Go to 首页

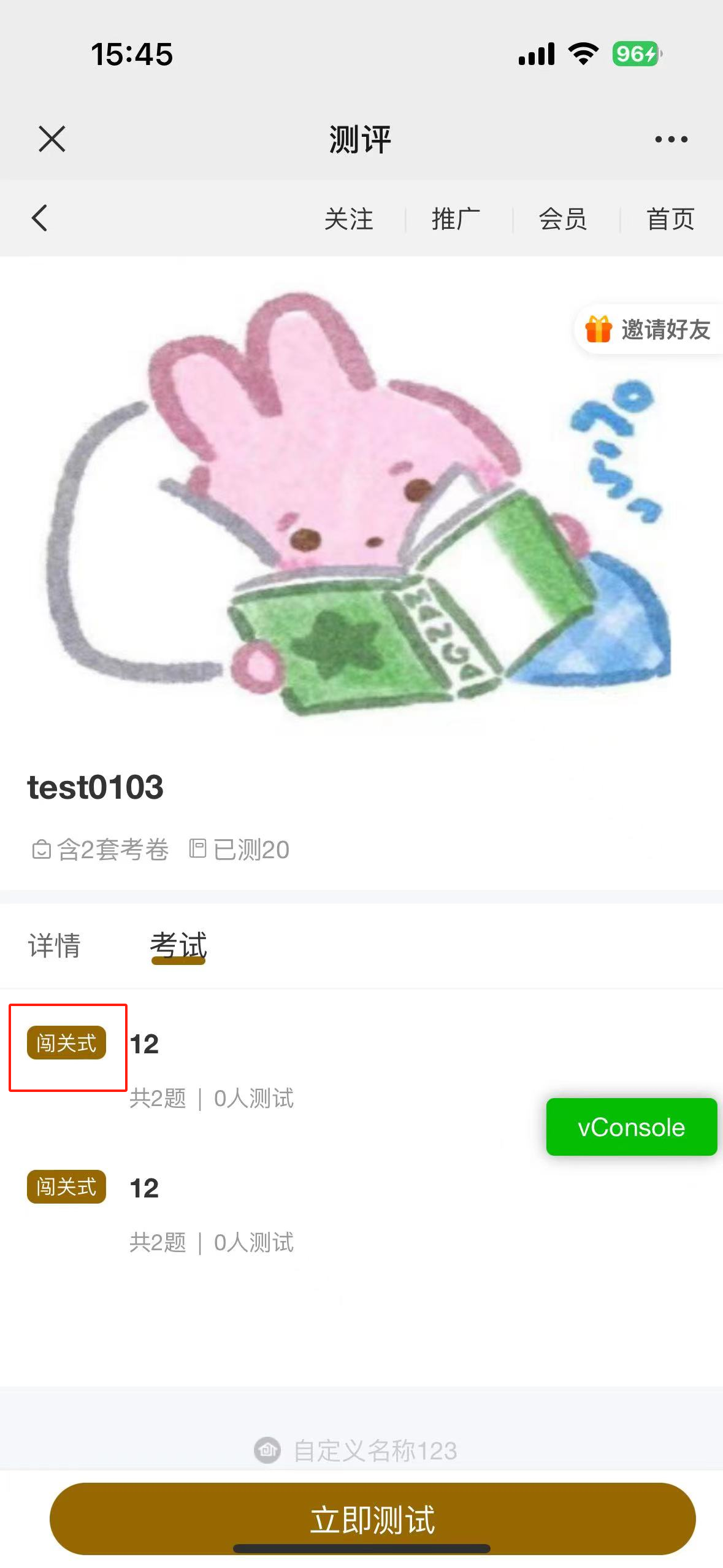point(670,219)
